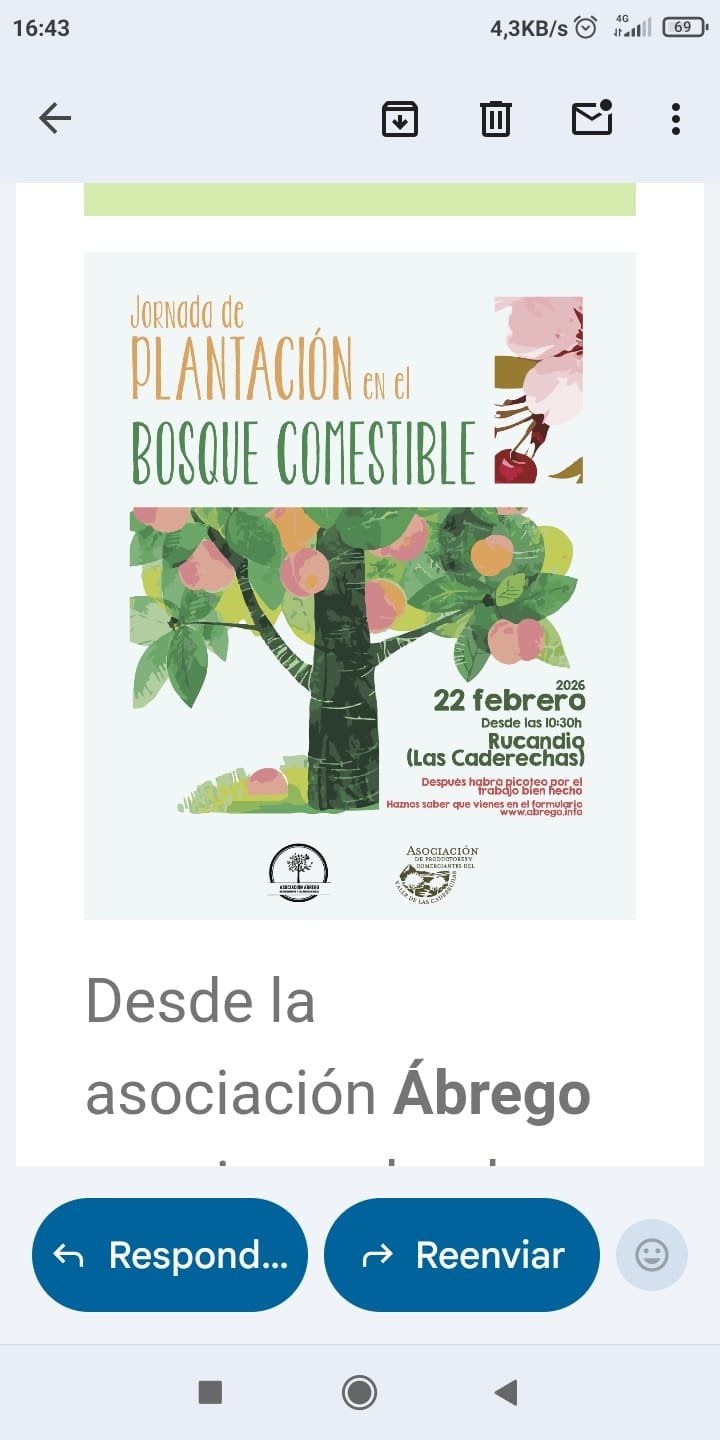Mark this email as unread
The image size is (720, 1440).
(591, 119)
